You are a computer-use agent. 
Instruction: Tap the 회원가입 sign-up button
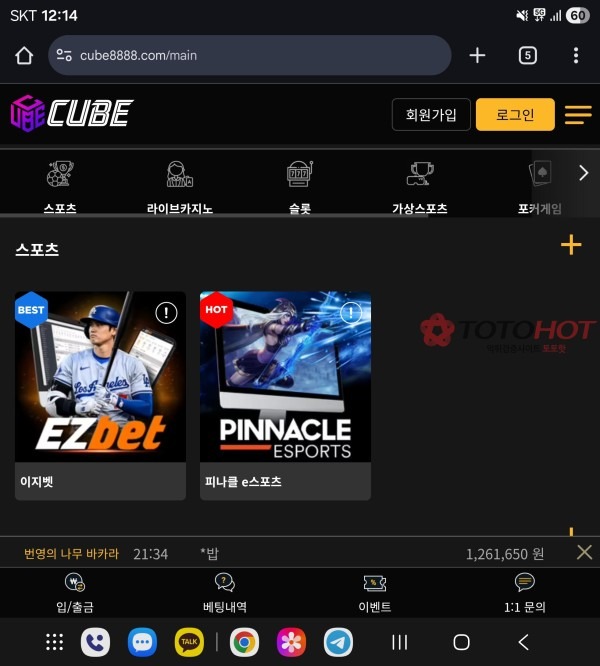tap(431, 115)
